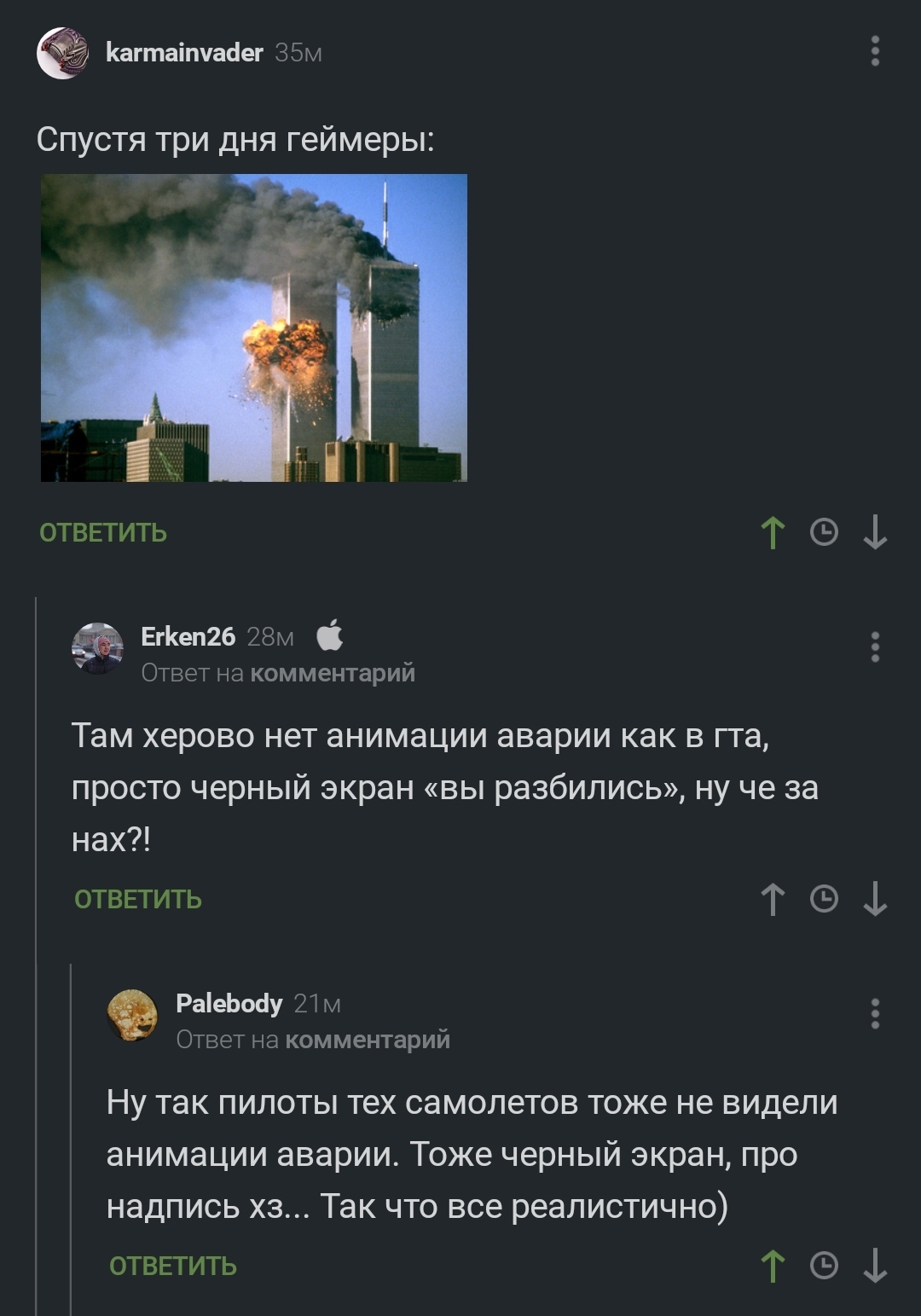Viewport: 921px width, 1316px height.
Task: Downvote karmainvader's comment
Action: click(x=875, y=533)
